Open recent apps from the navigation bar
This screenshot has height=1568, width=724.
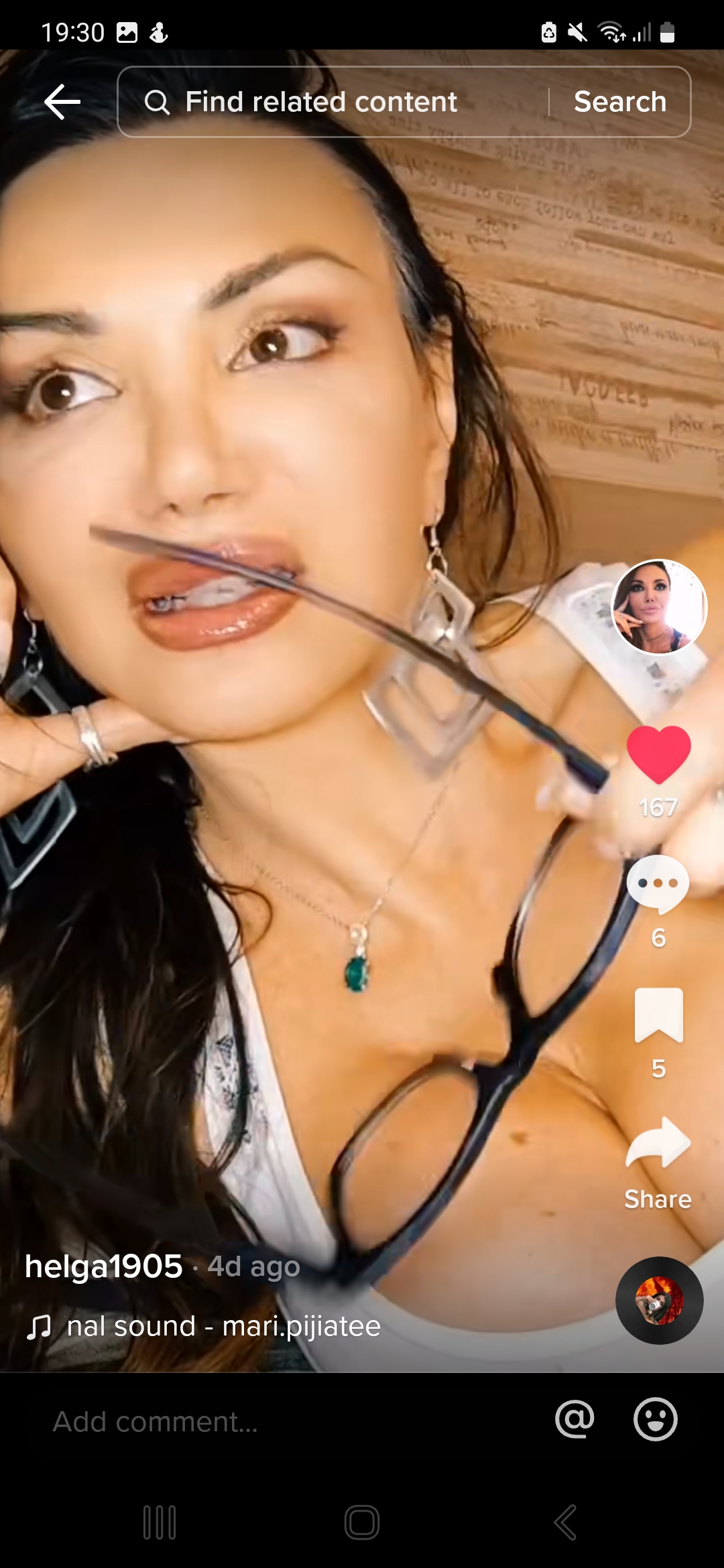point(160,1522)
